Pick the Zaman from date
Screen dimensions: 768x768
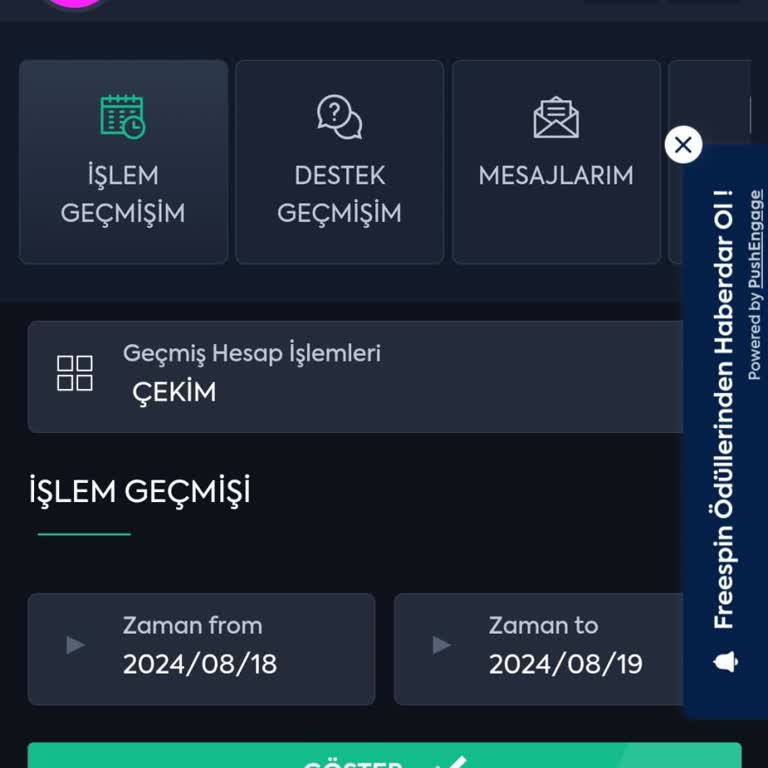coord(201,649)
